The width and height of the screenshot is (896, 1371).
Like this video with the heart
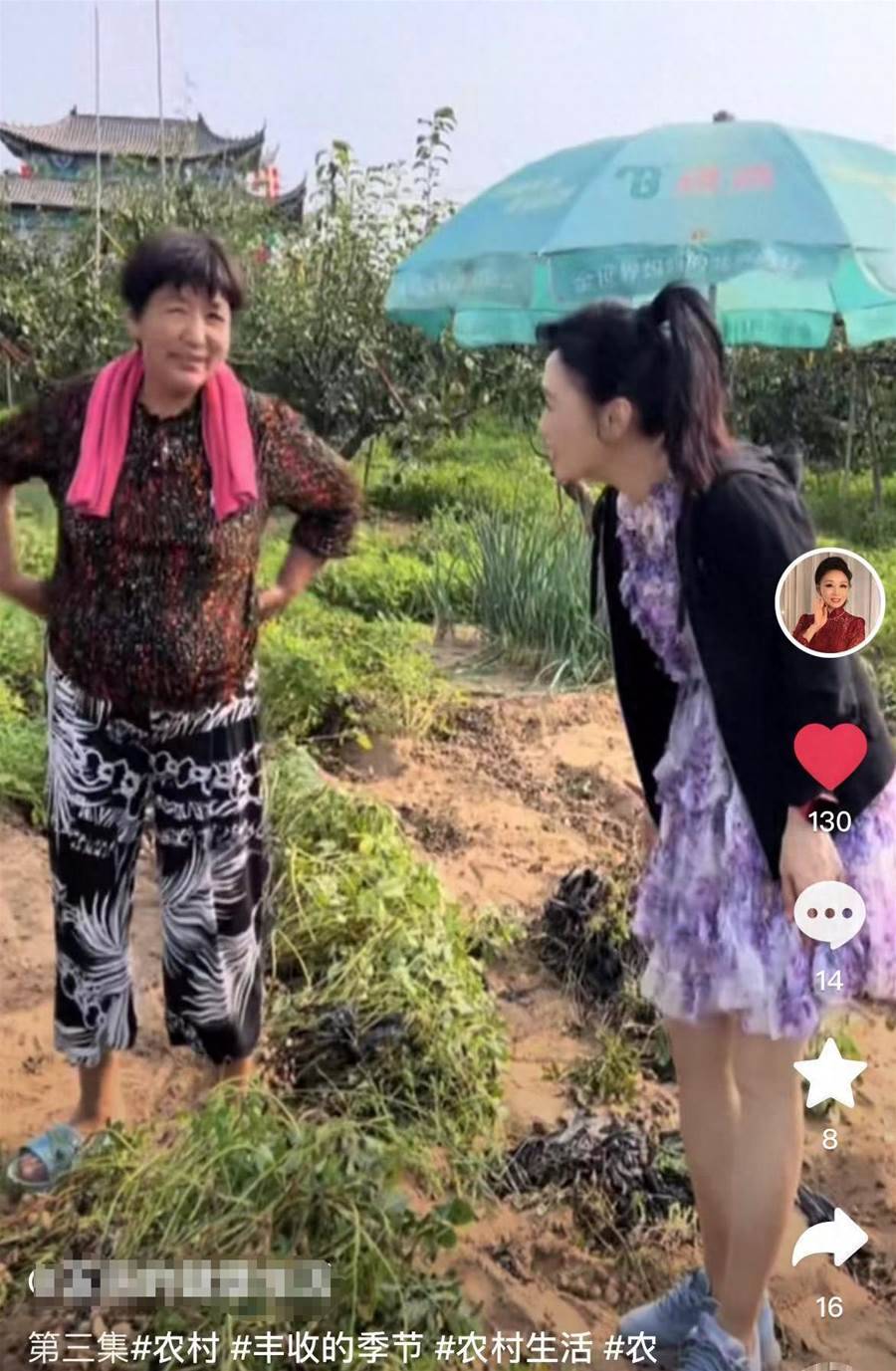829,756
